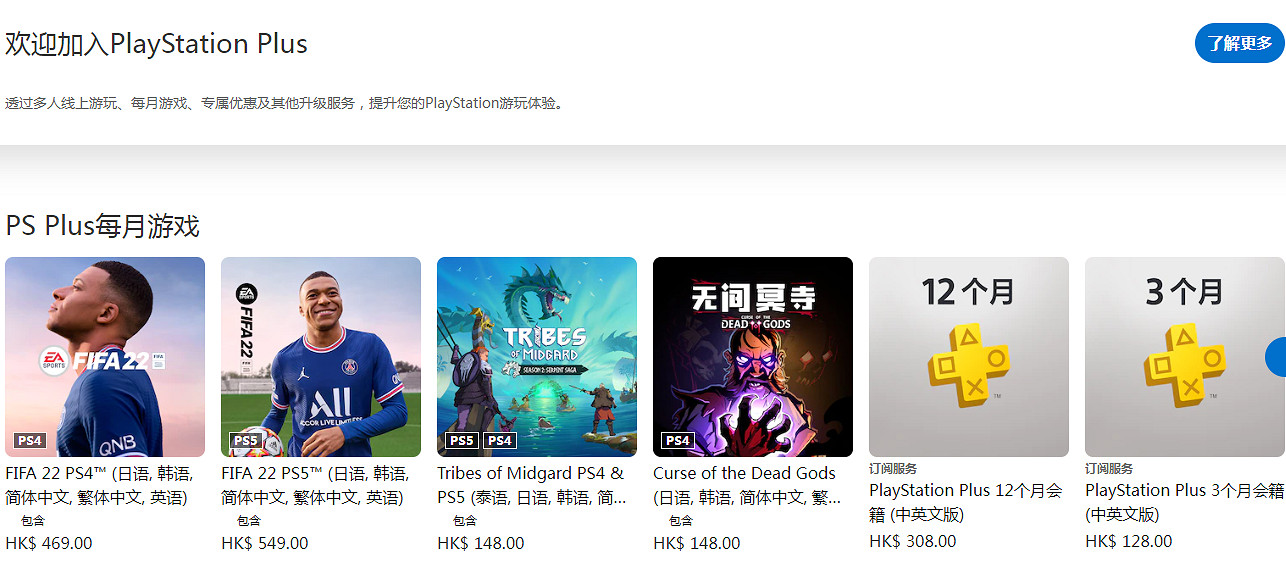Select PlayStation Plus 12个月会籍 subscription
Viewport: 1286px width, 583px height.
coord(969,357)
